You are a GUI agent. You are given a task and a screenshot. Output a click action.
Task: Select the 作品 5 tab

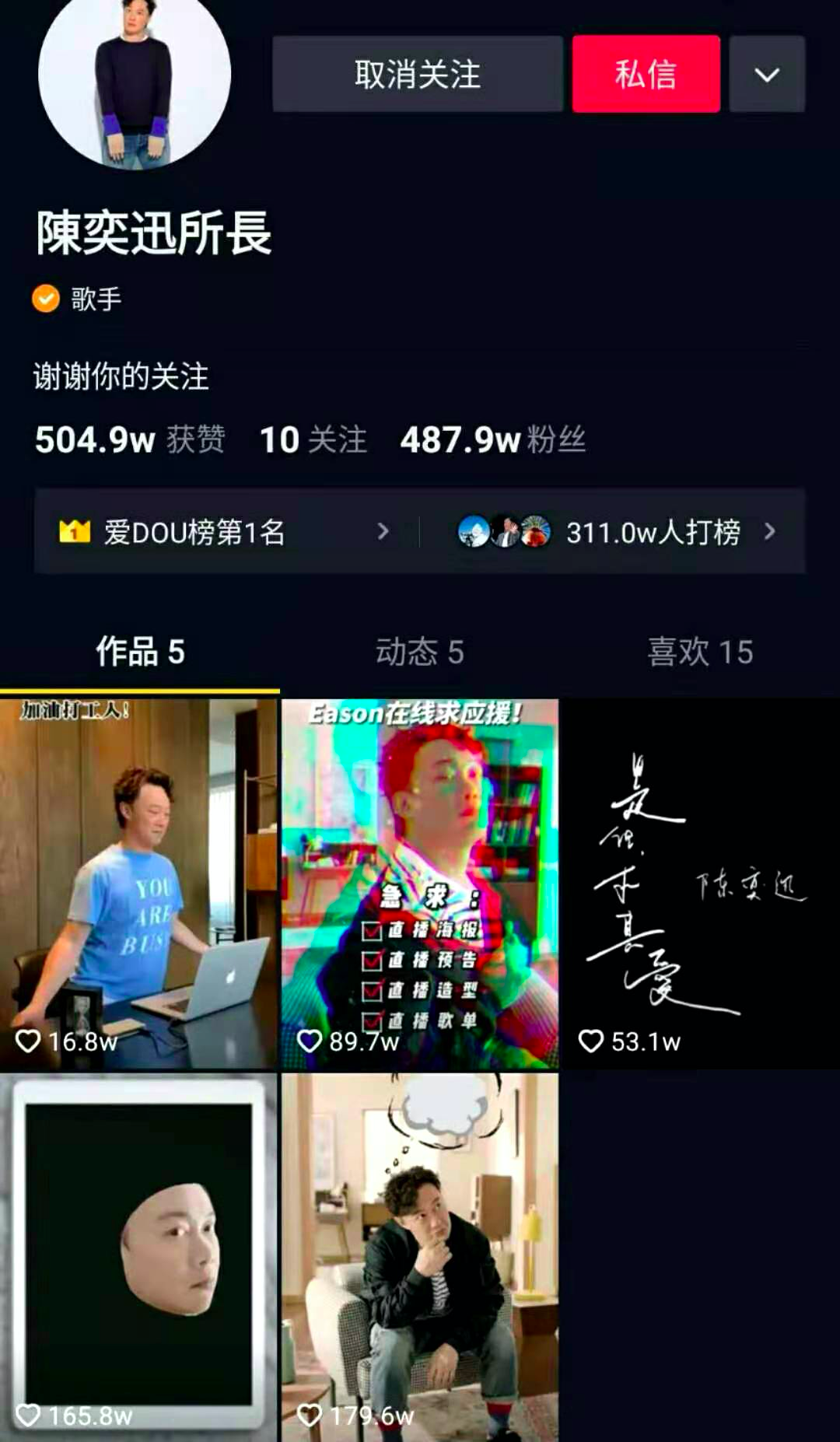click(140, 652)
